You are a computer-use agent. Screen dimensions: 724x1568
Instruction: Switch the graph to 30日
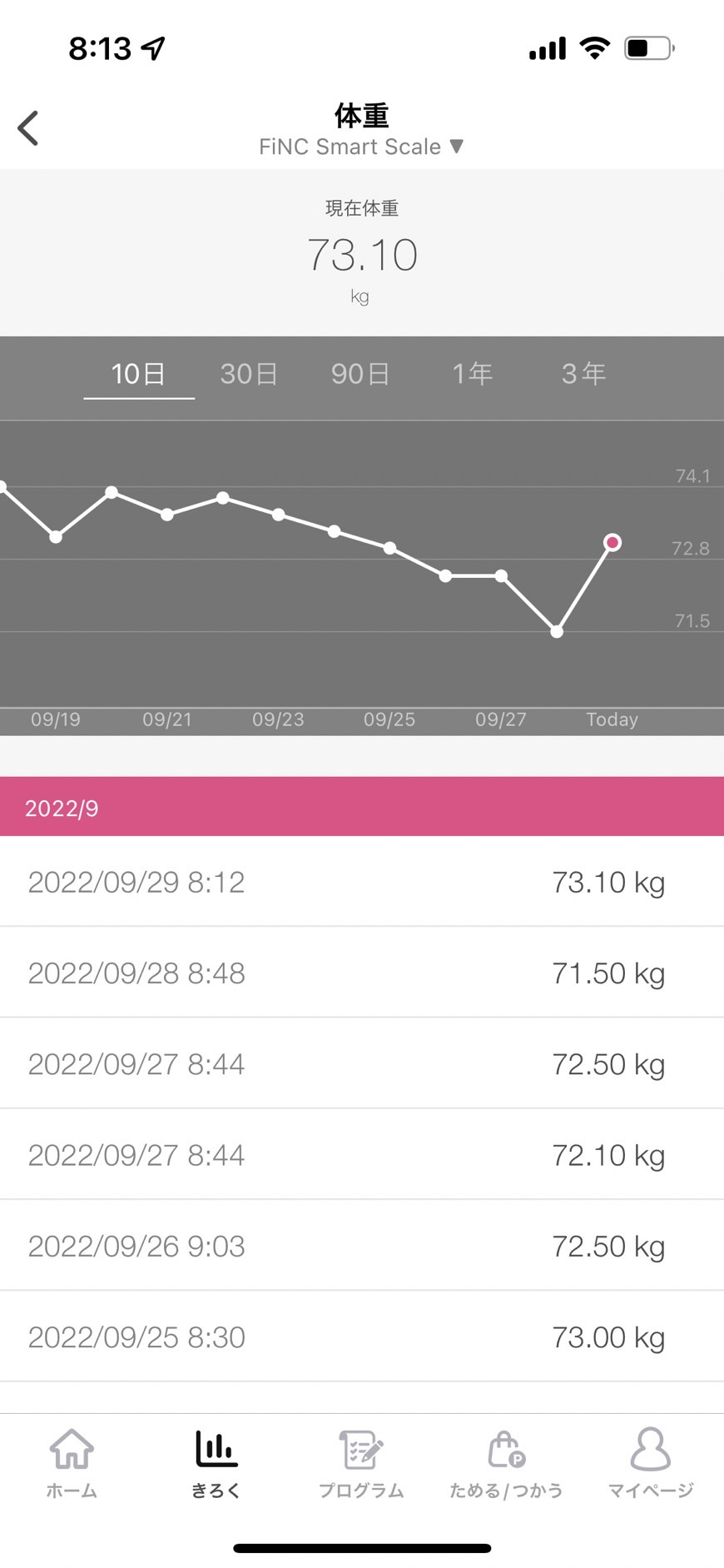249,374
